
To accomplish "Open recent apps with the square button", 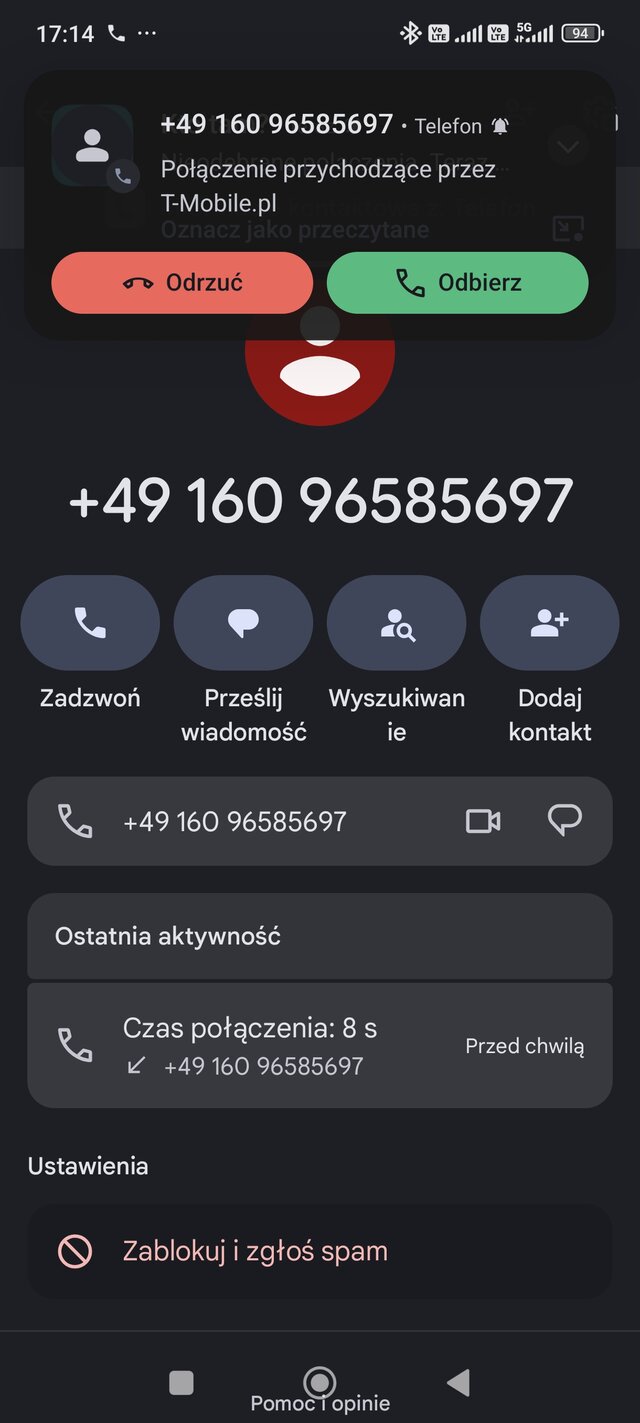I will click(181, 1382).
